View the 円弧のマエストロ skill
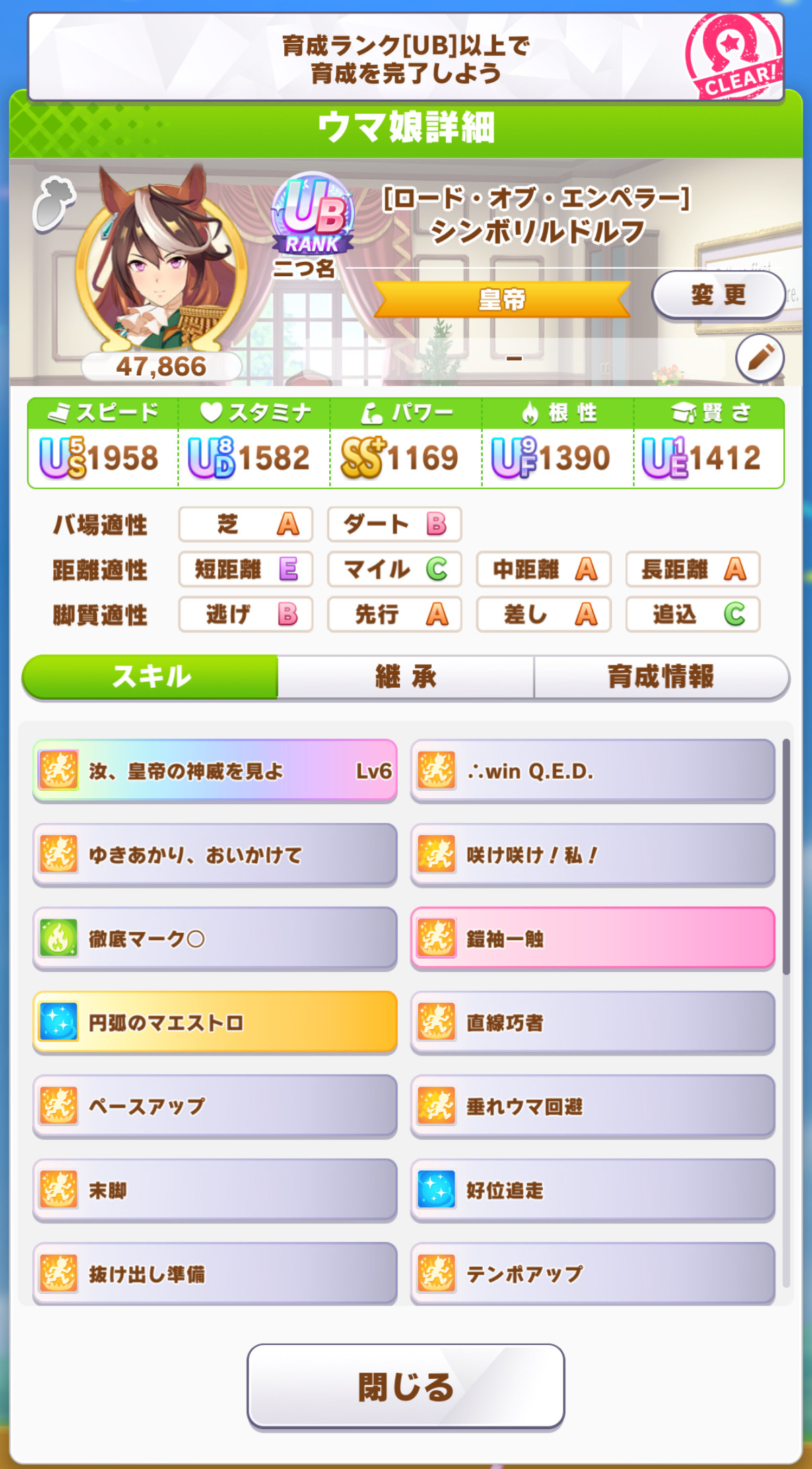 [x=215, y=1022]
